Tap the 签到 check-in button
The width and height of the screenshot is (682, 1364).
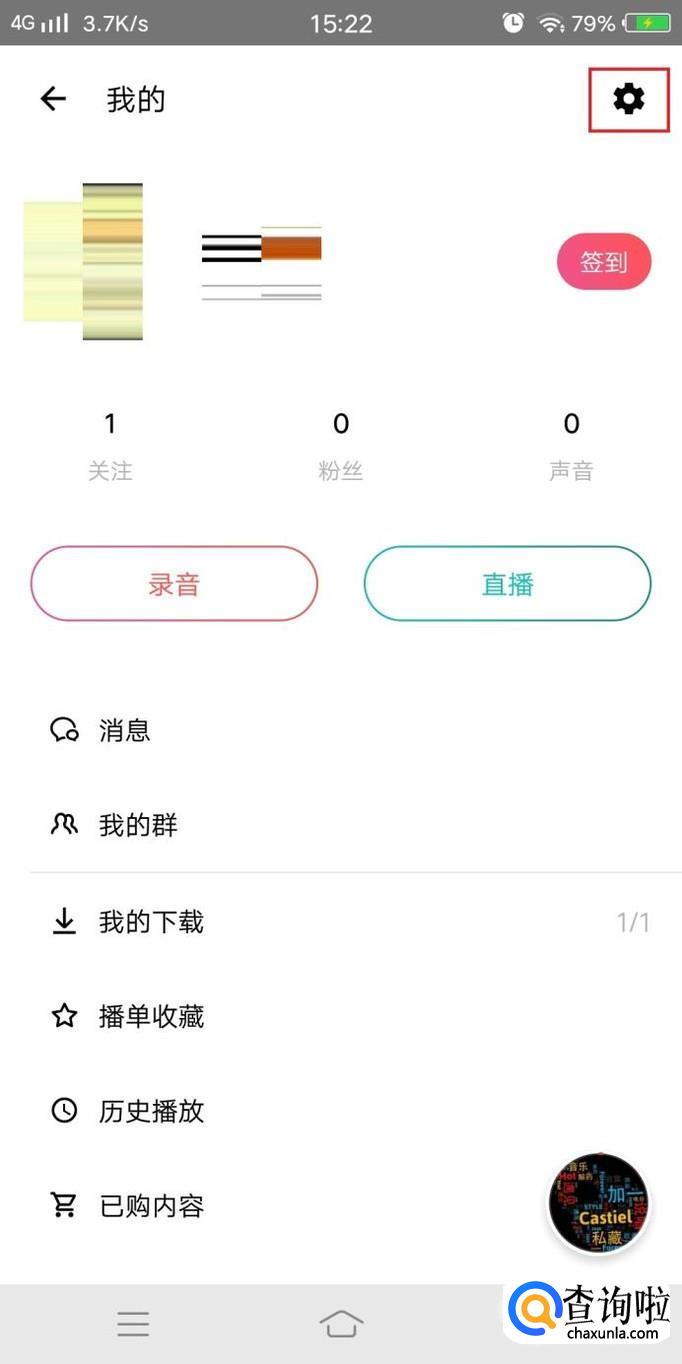604,262
